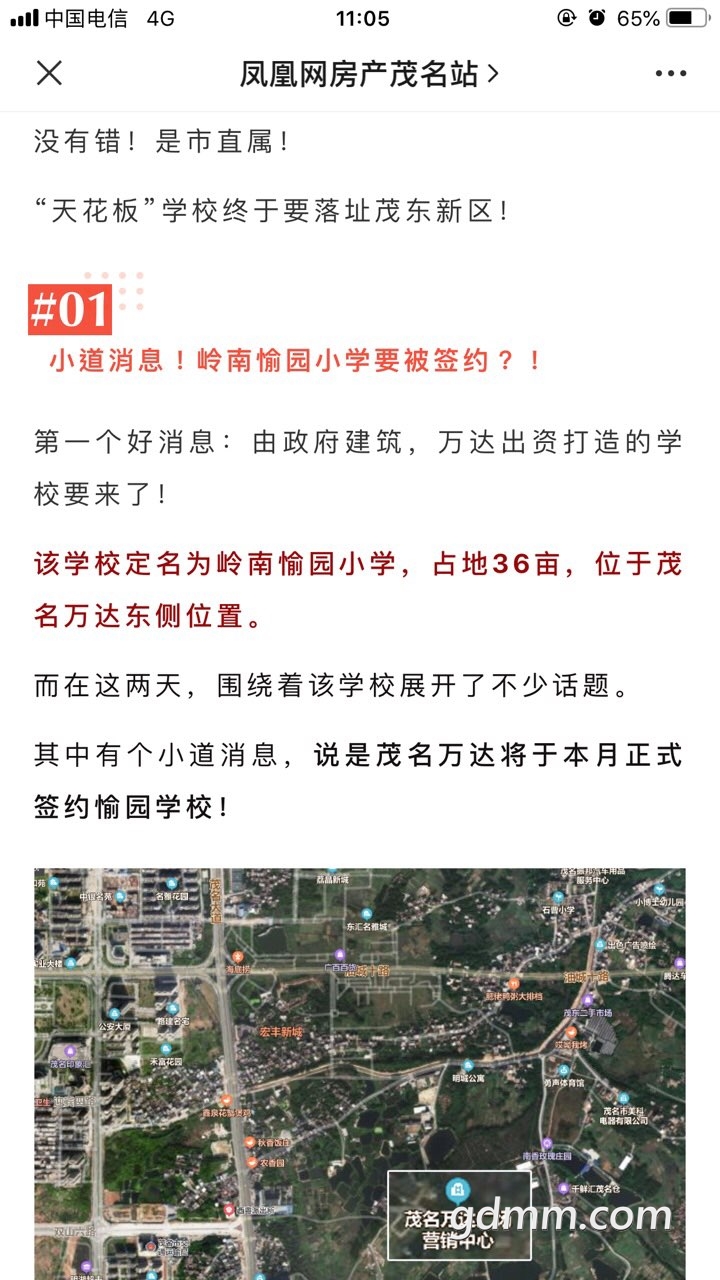Screen dimensions: 720x1280
Task: Close the article page
Action: [49, 73]
